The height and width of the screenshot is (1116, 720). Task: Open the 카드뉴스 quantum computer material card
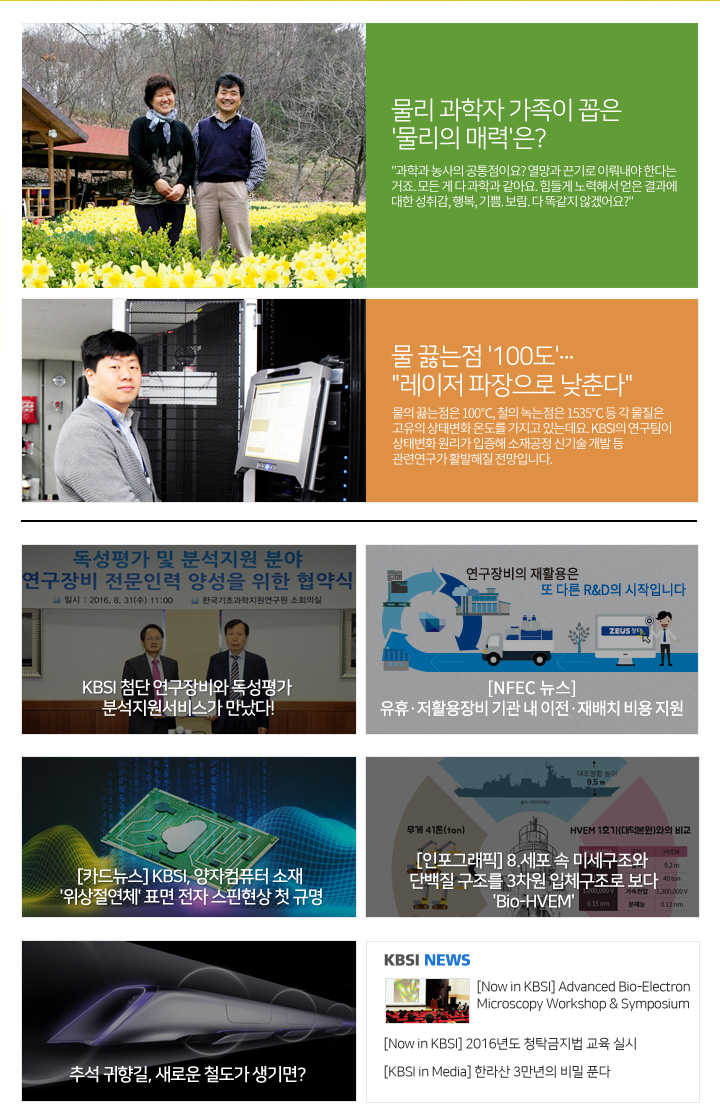click(x=189, y=836)
